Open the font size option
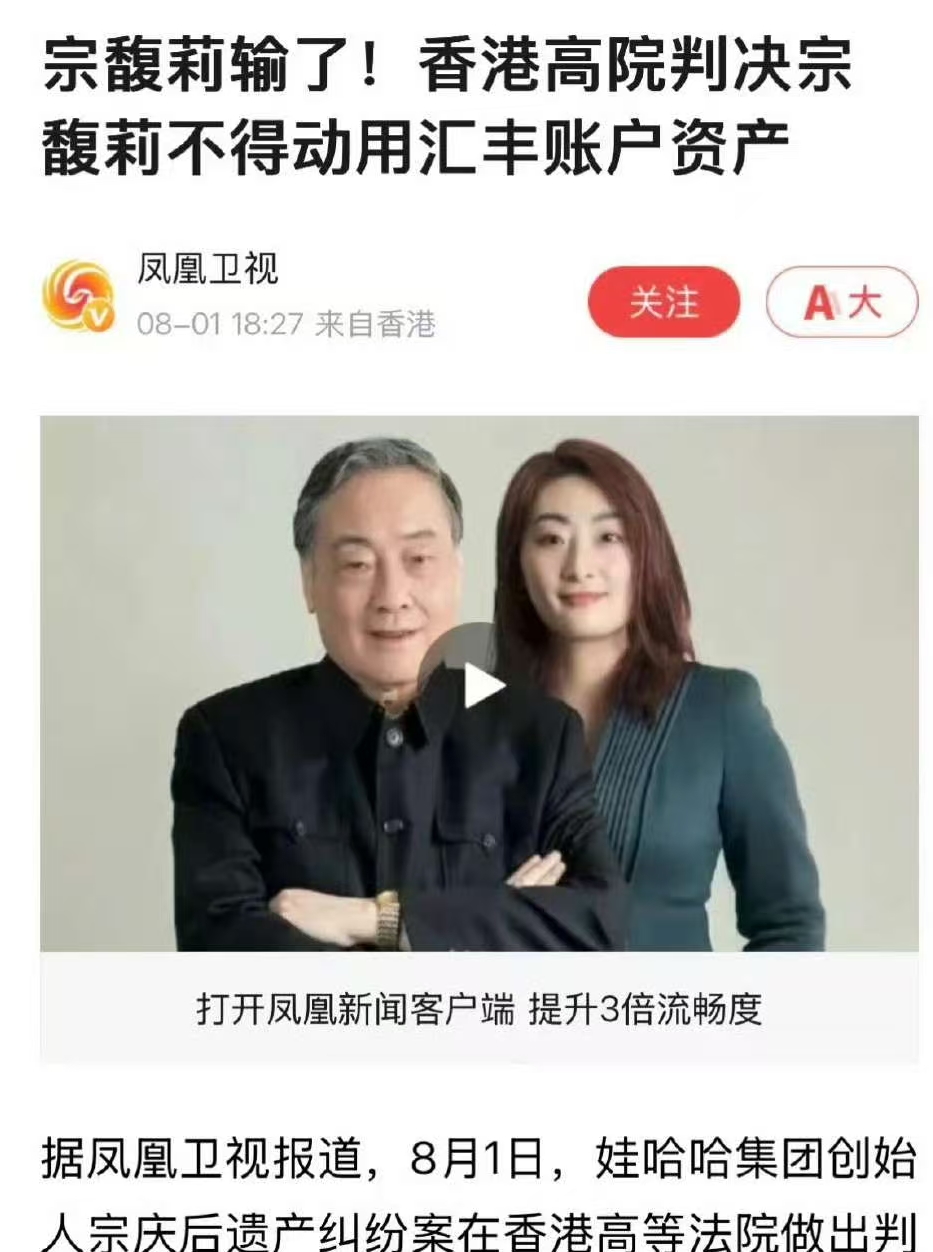Image resolution: width=933 pixels, height=1252 pixels. (841, 302)
